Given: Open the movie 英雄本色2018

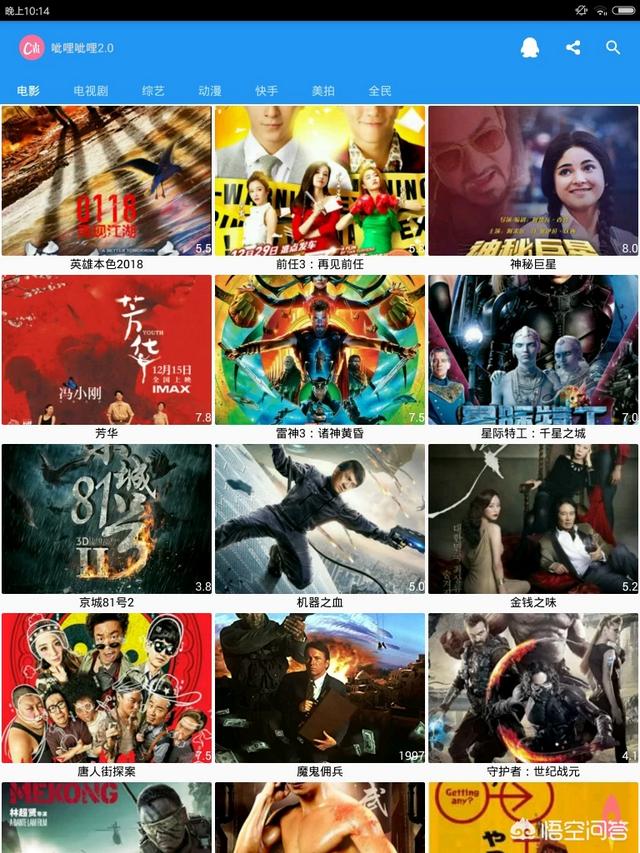Looking at the screenshot, I should pos(107,182).
